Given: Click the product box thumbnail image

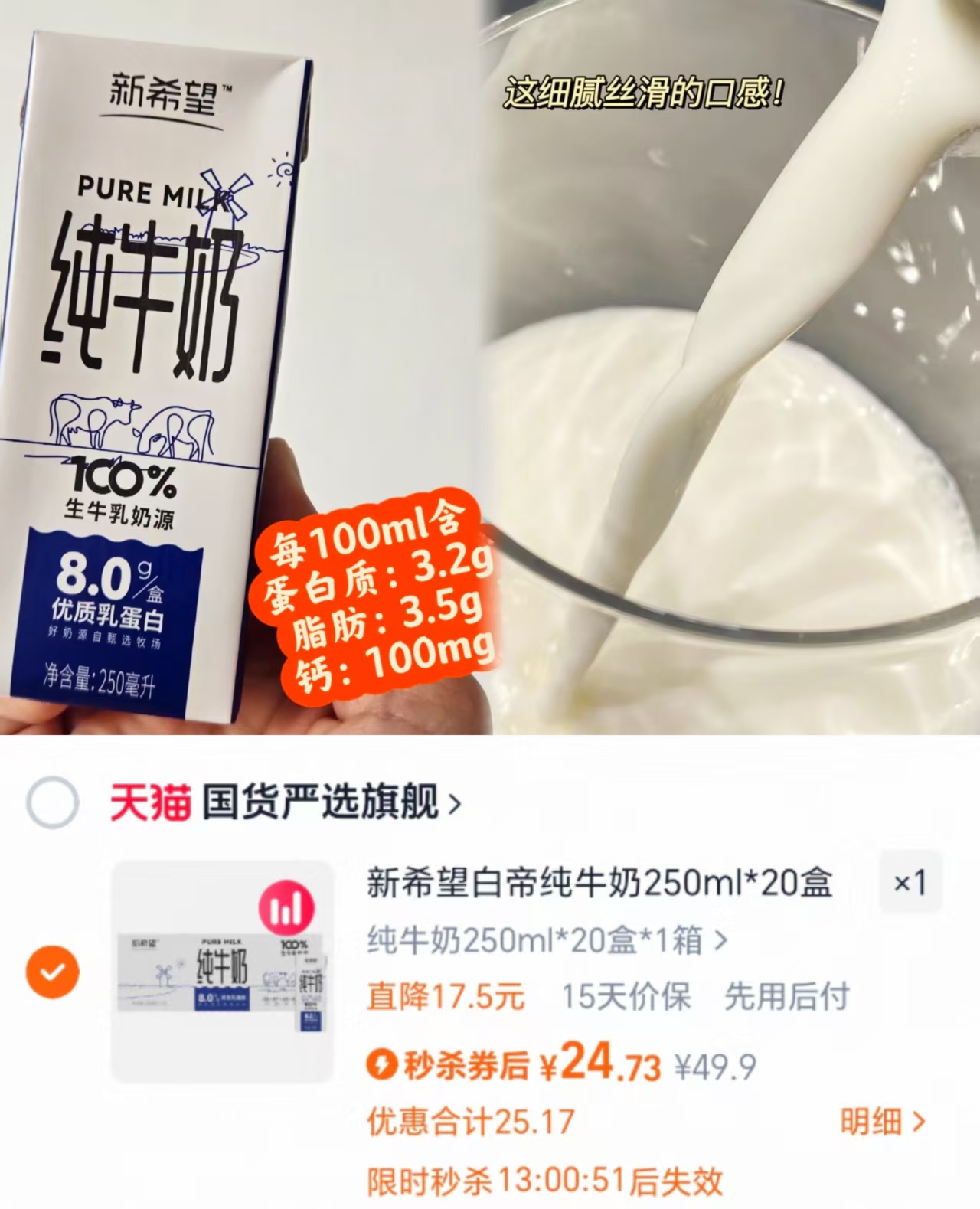Looking at the screenshot, I should tap(222, 972).
